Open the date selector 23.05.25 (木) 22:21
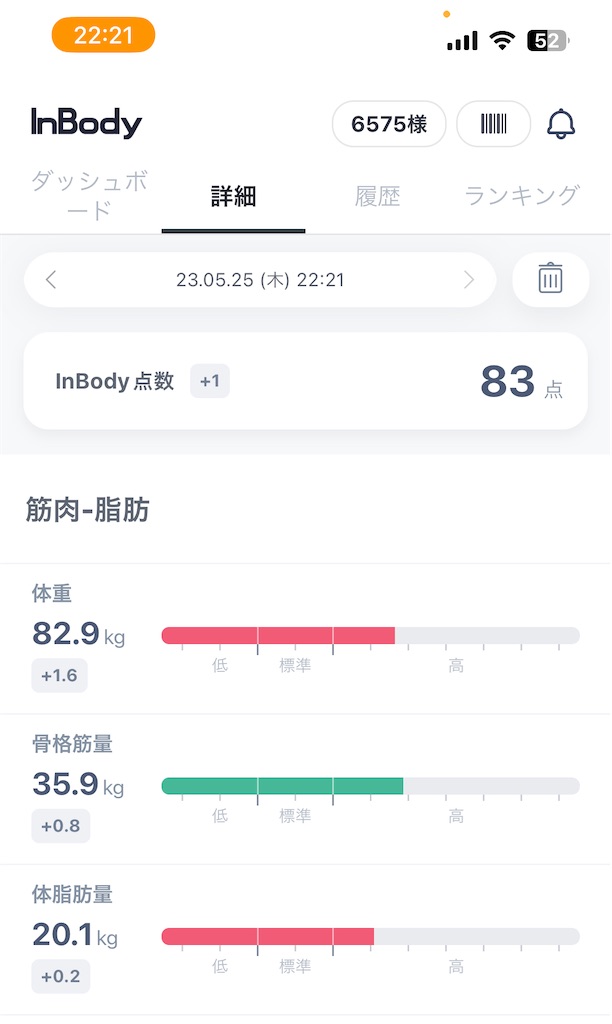This screenshot has height=1024, width=612. (260, 280)
